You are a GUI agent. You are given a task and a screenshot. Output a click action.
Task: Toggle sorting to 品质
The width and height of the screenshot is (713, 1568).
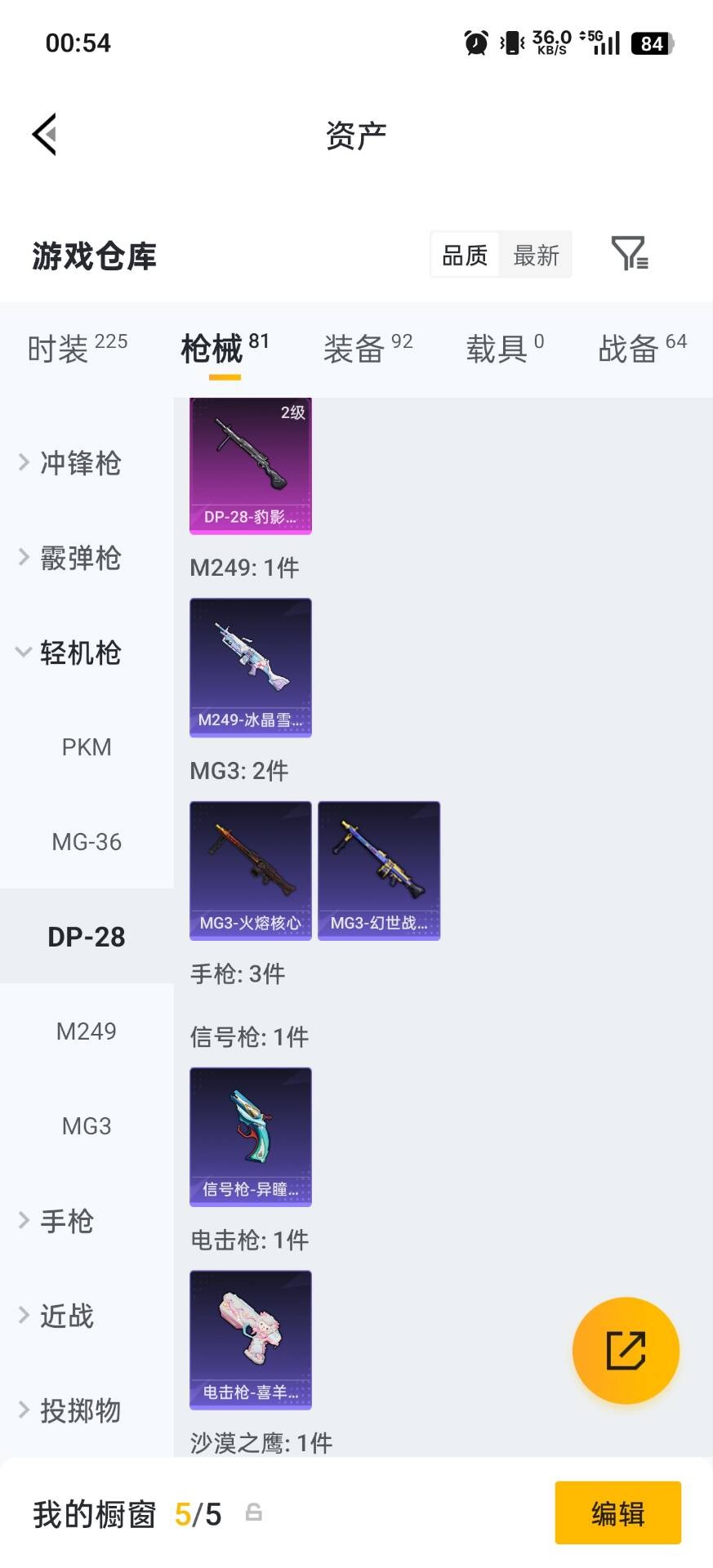coord(463,254)
